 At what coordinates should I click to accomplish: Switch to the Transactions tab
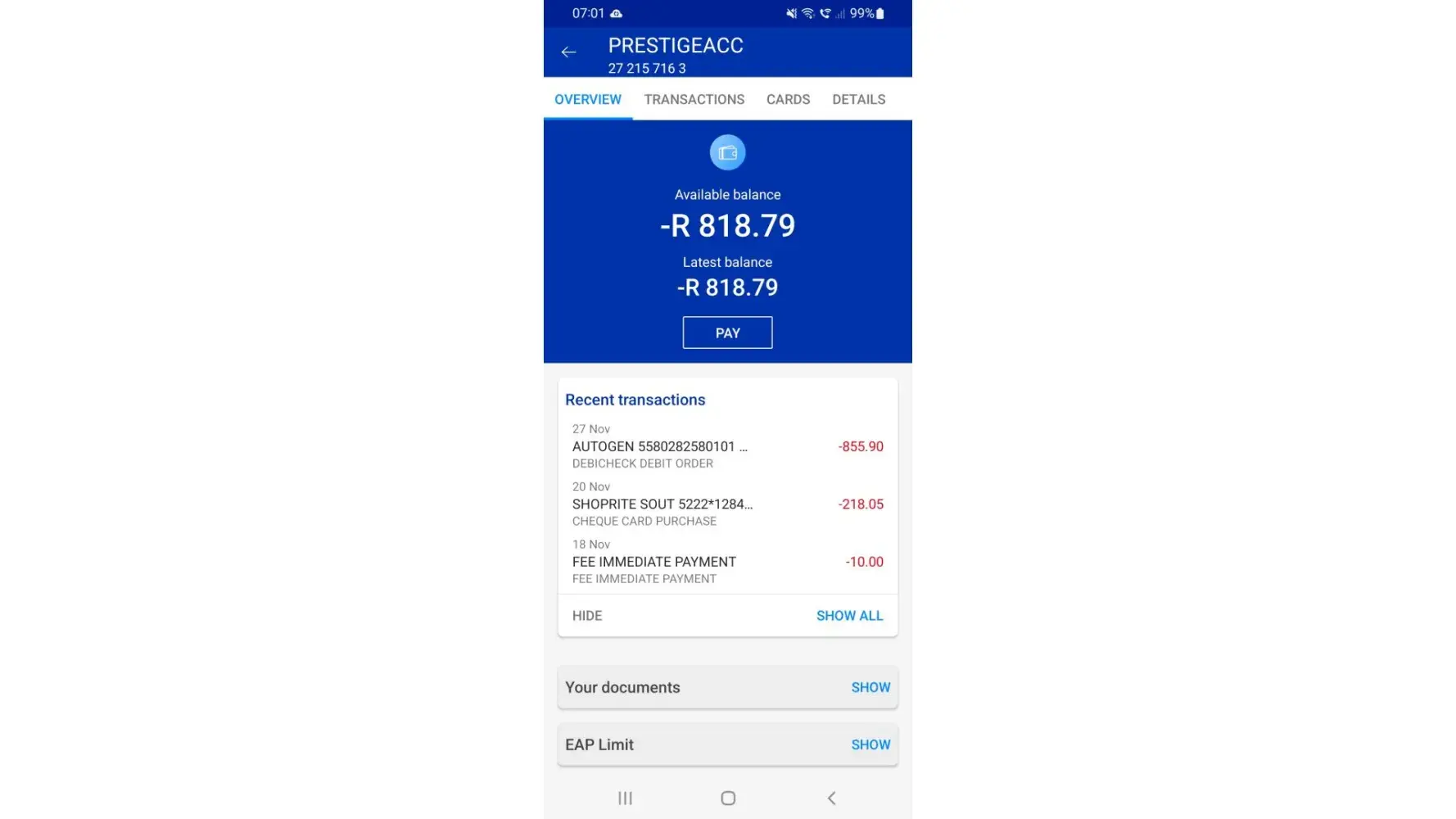click(694, 99)
